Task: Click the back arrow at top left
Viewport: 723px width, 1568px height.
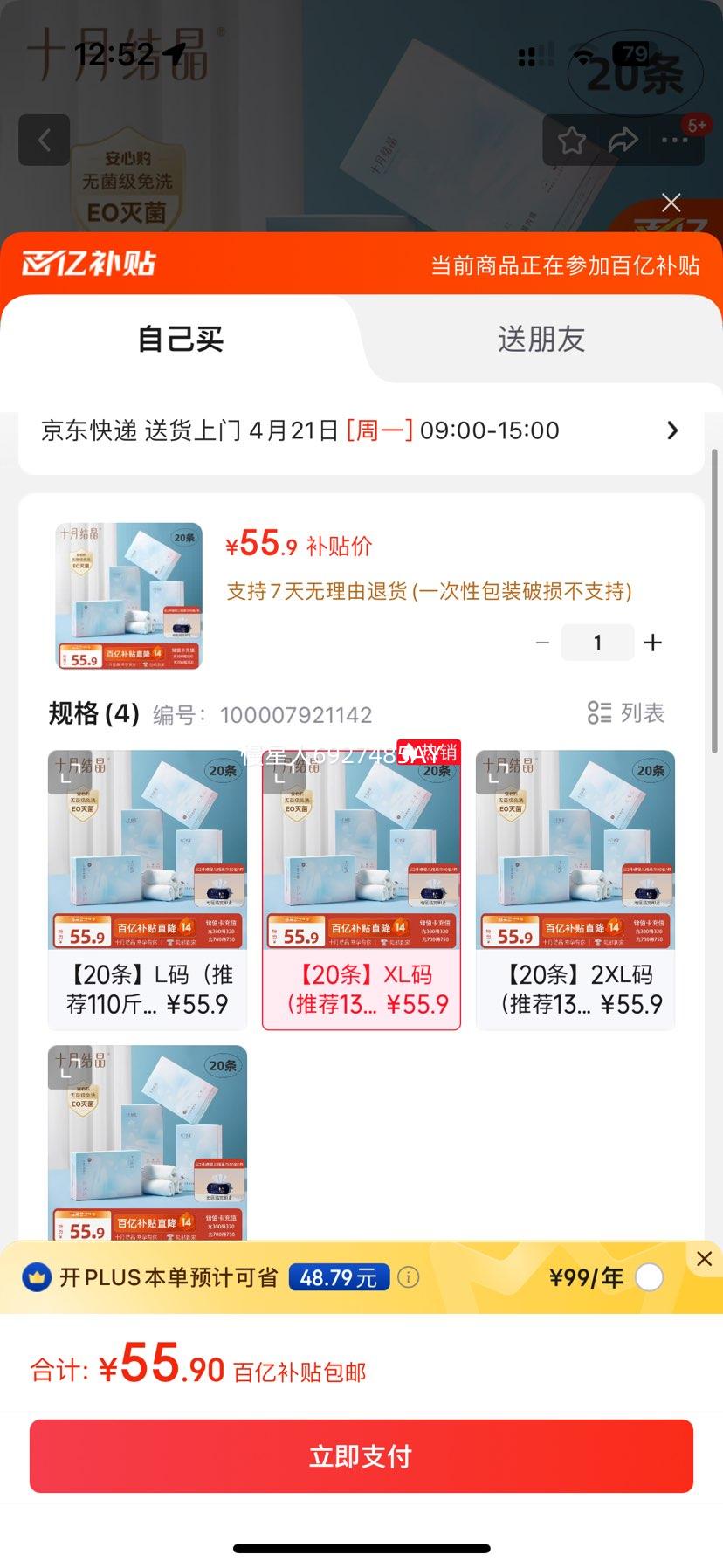Action: [44, 141]
